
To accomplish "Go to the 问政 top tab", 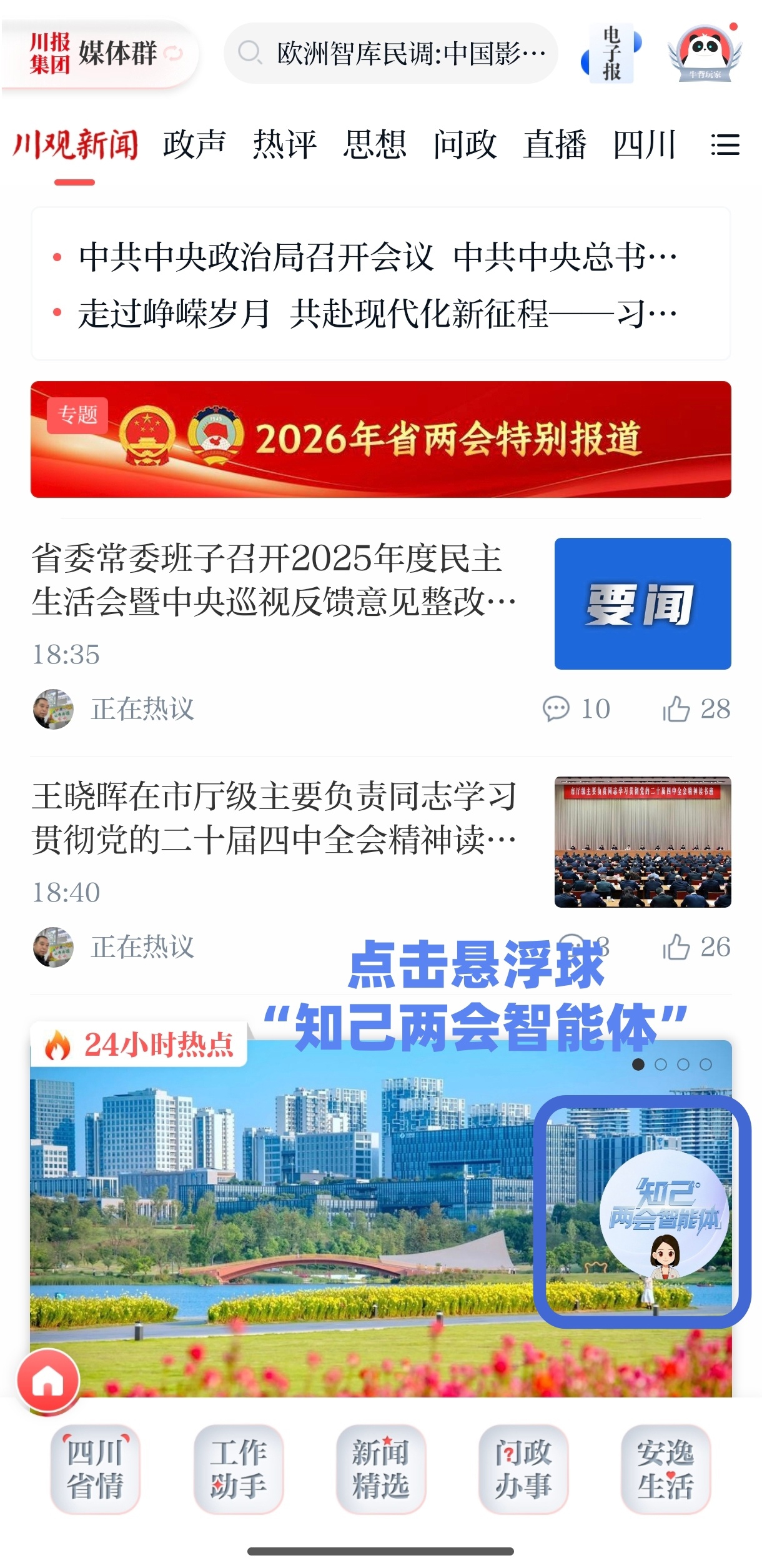I will coord(465,145).
